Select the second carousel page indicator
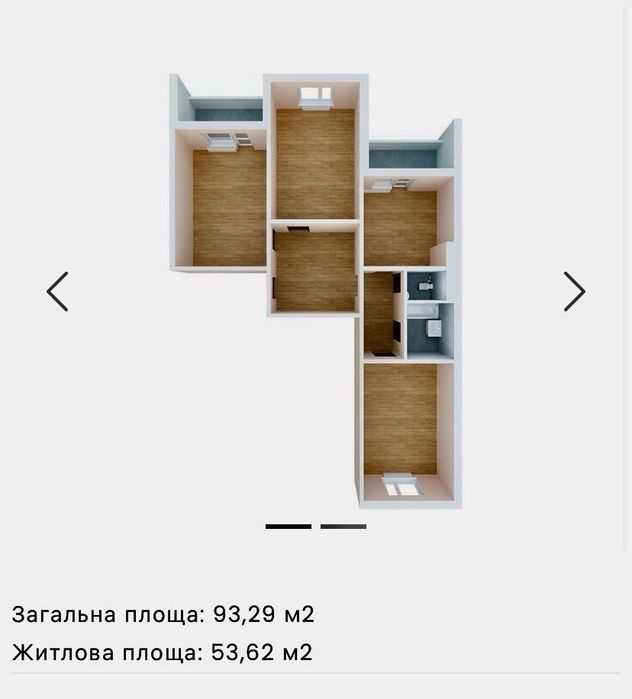 (x=343, y=526)
